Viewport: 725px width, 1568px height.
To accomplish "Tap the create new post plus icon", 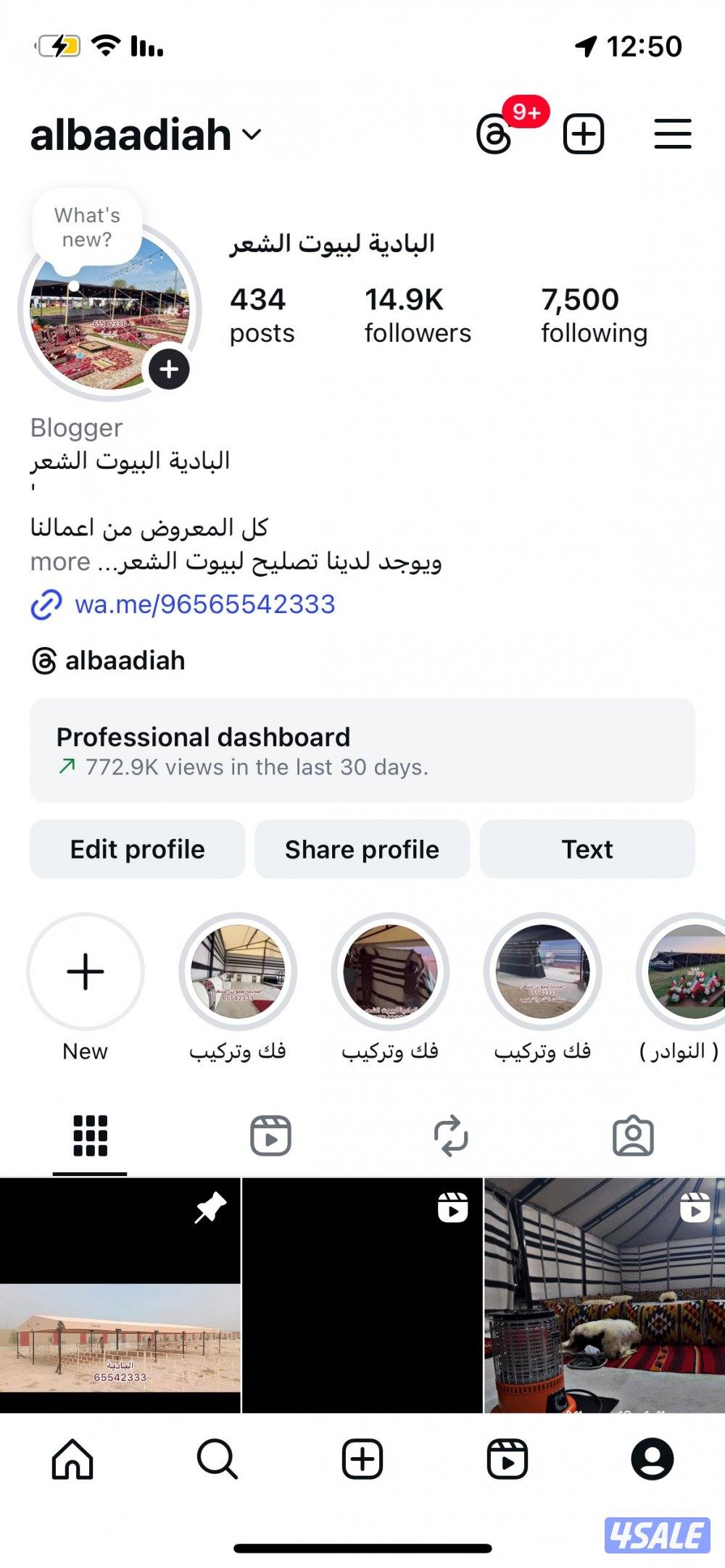I will tap(584, 134).
